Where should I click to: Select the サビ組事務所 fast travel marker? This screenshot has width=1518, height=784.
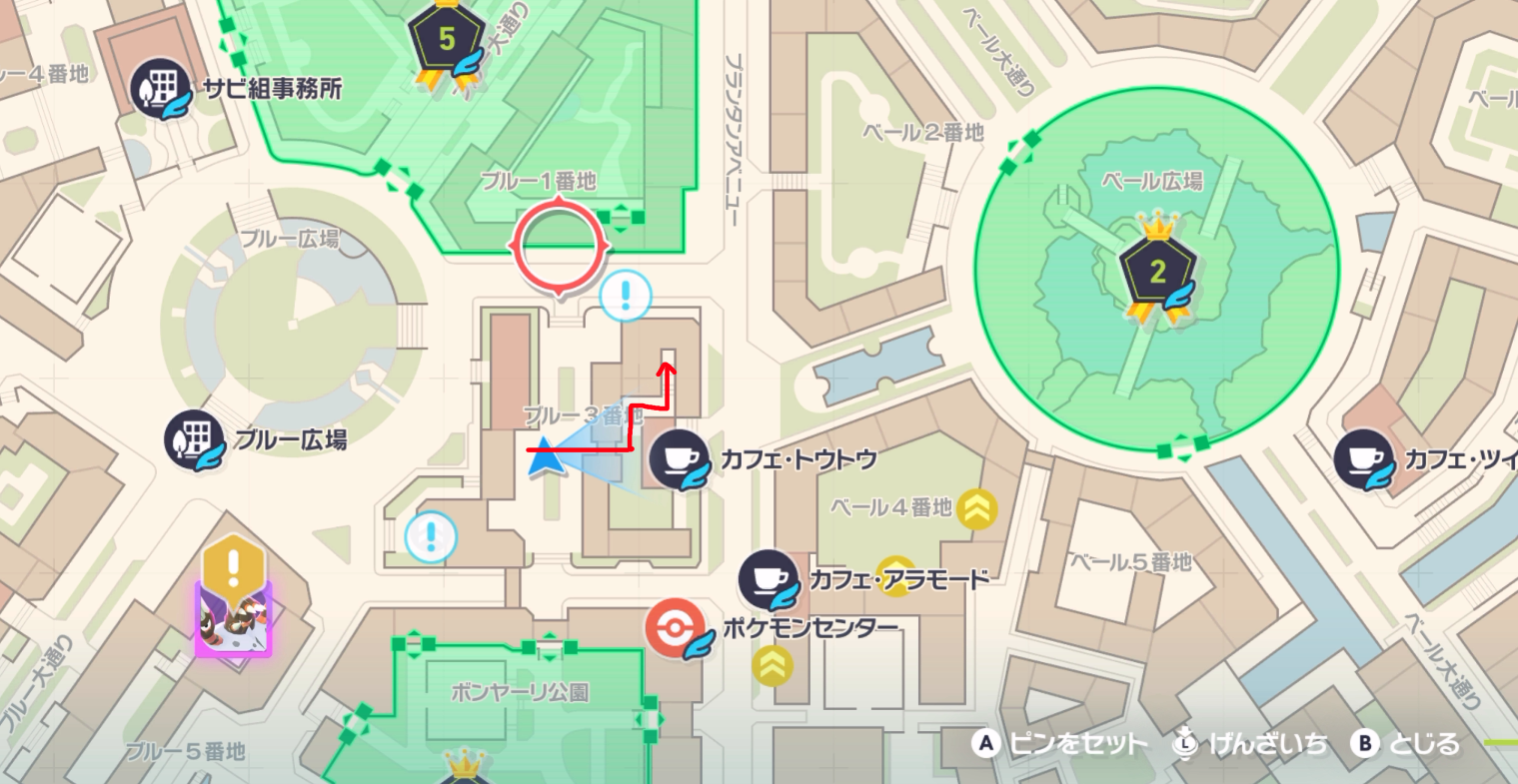[x=160, y=88]
